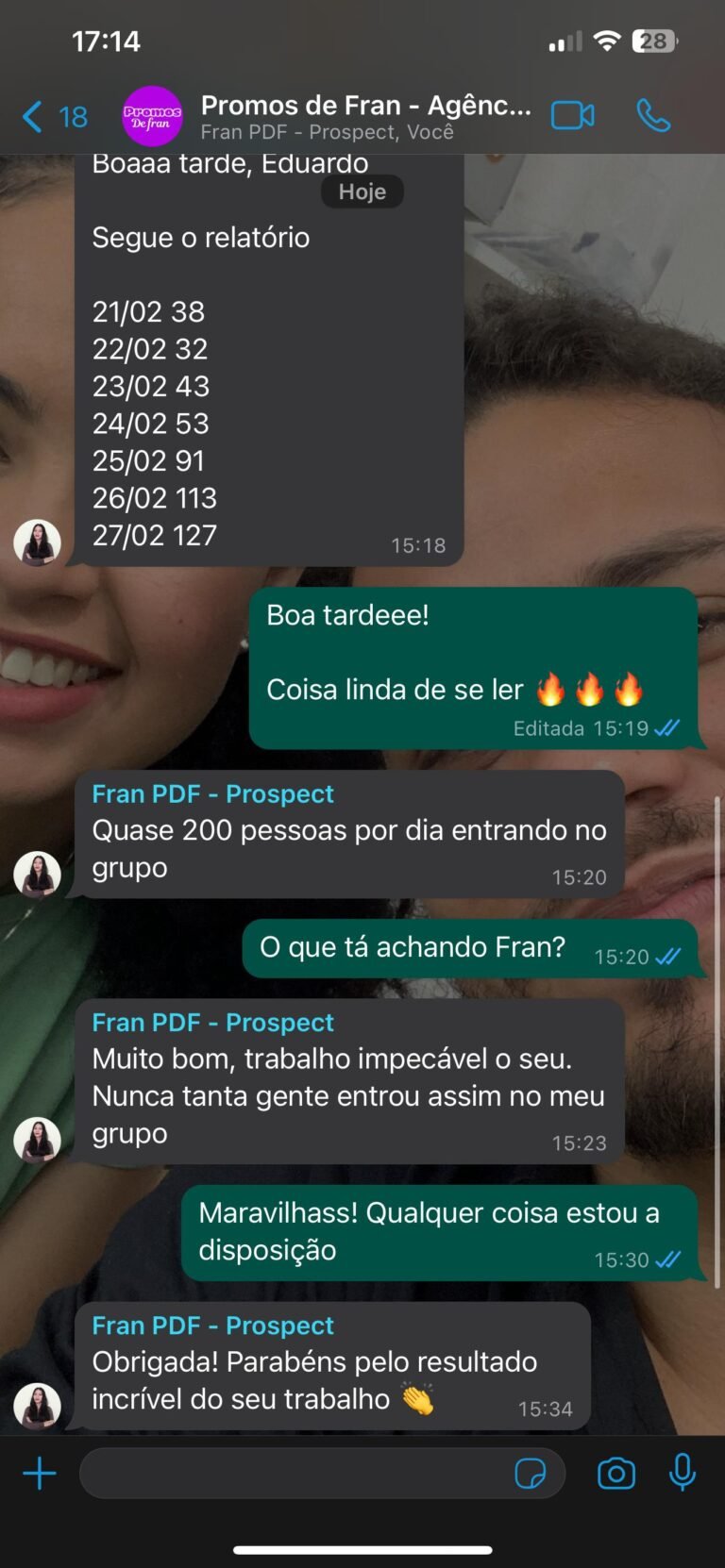Tap the Wi-Fi icon in the status bar
The width and height of the screenshot is (725, 1568).
click(605, 40)
